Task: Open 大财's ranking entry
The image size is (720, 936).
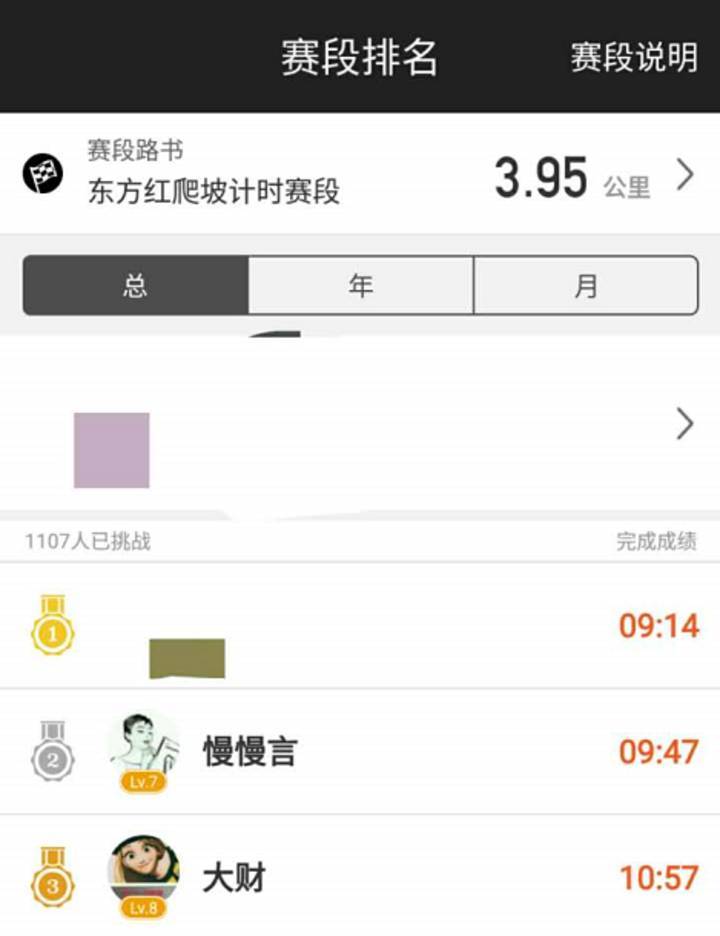Action: [x=360, y=878]
